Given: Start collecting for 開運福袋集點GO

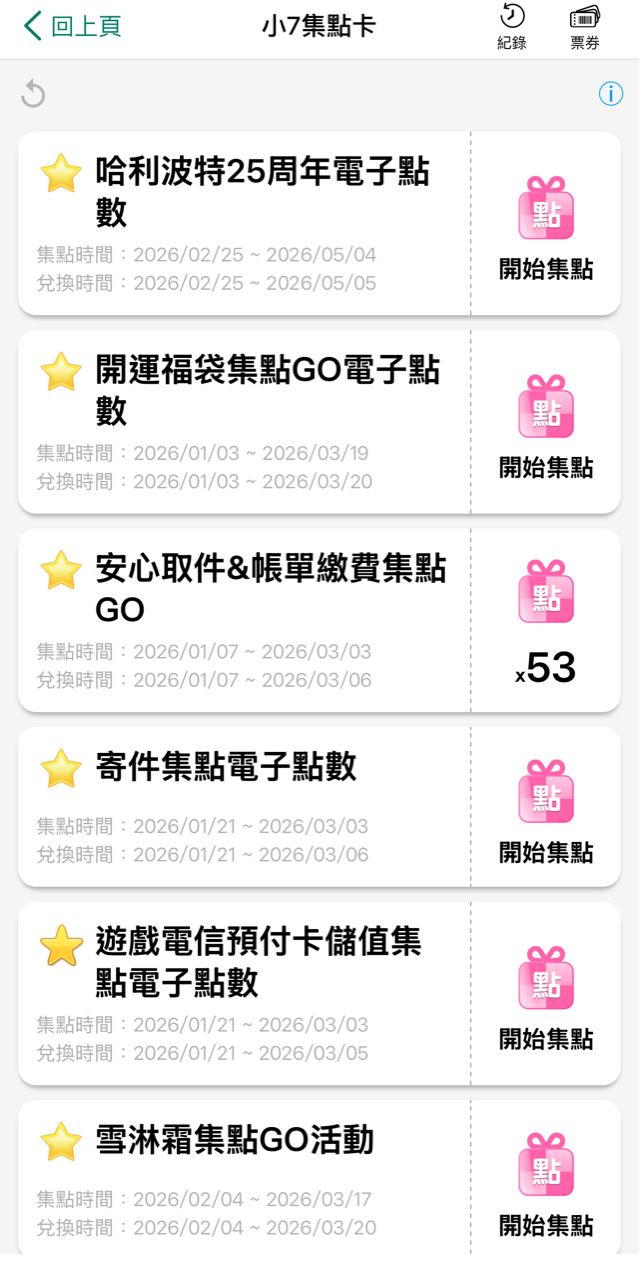Looking at the screenshot, I should [x=546, y=423].
